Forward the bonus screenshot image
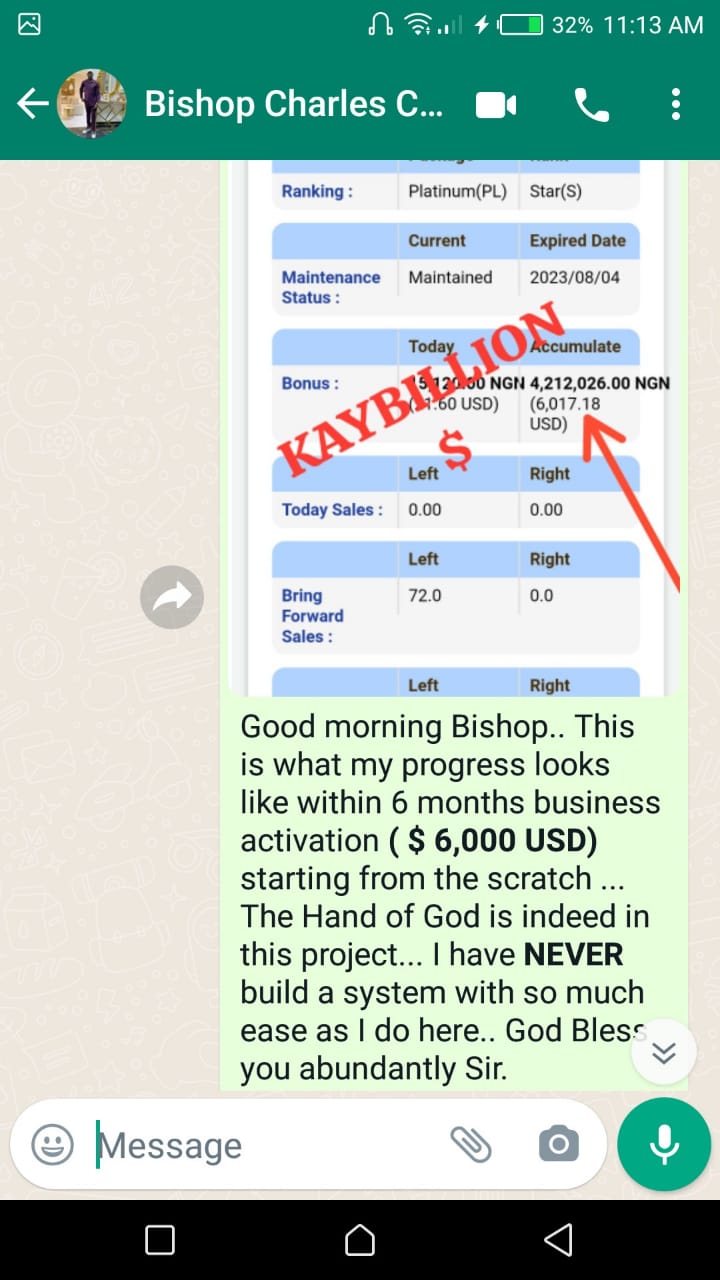 (x=172, y=598)
